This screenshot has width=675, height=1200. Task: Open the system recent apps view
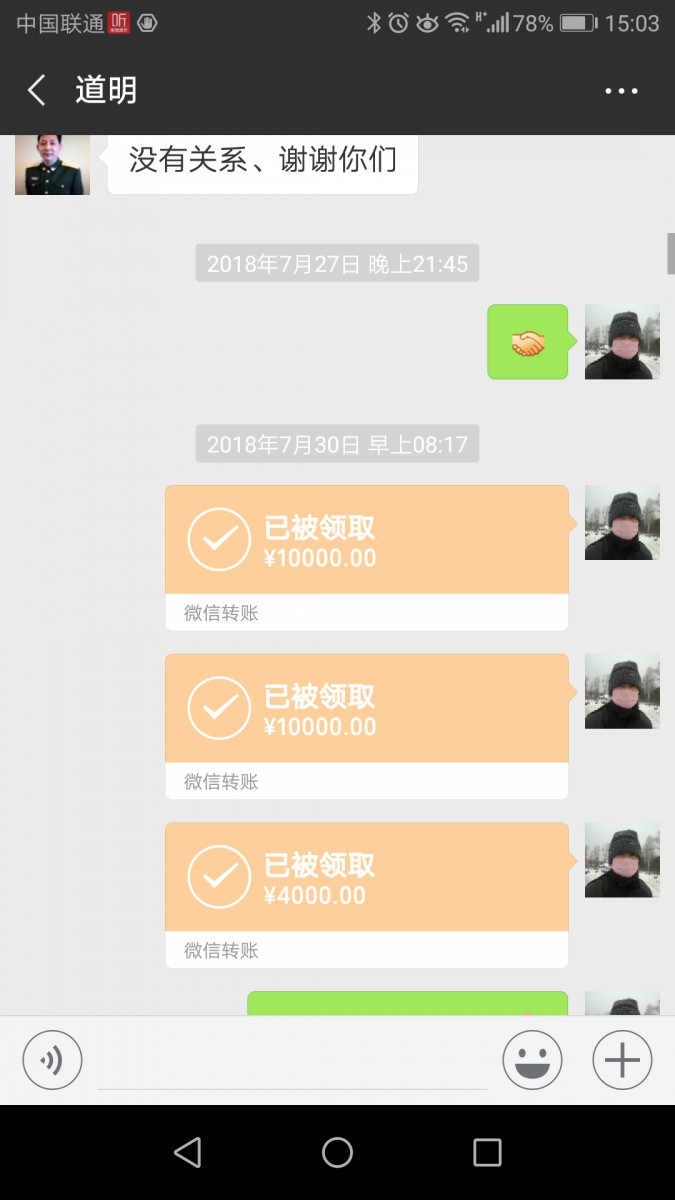point(487,1152)
